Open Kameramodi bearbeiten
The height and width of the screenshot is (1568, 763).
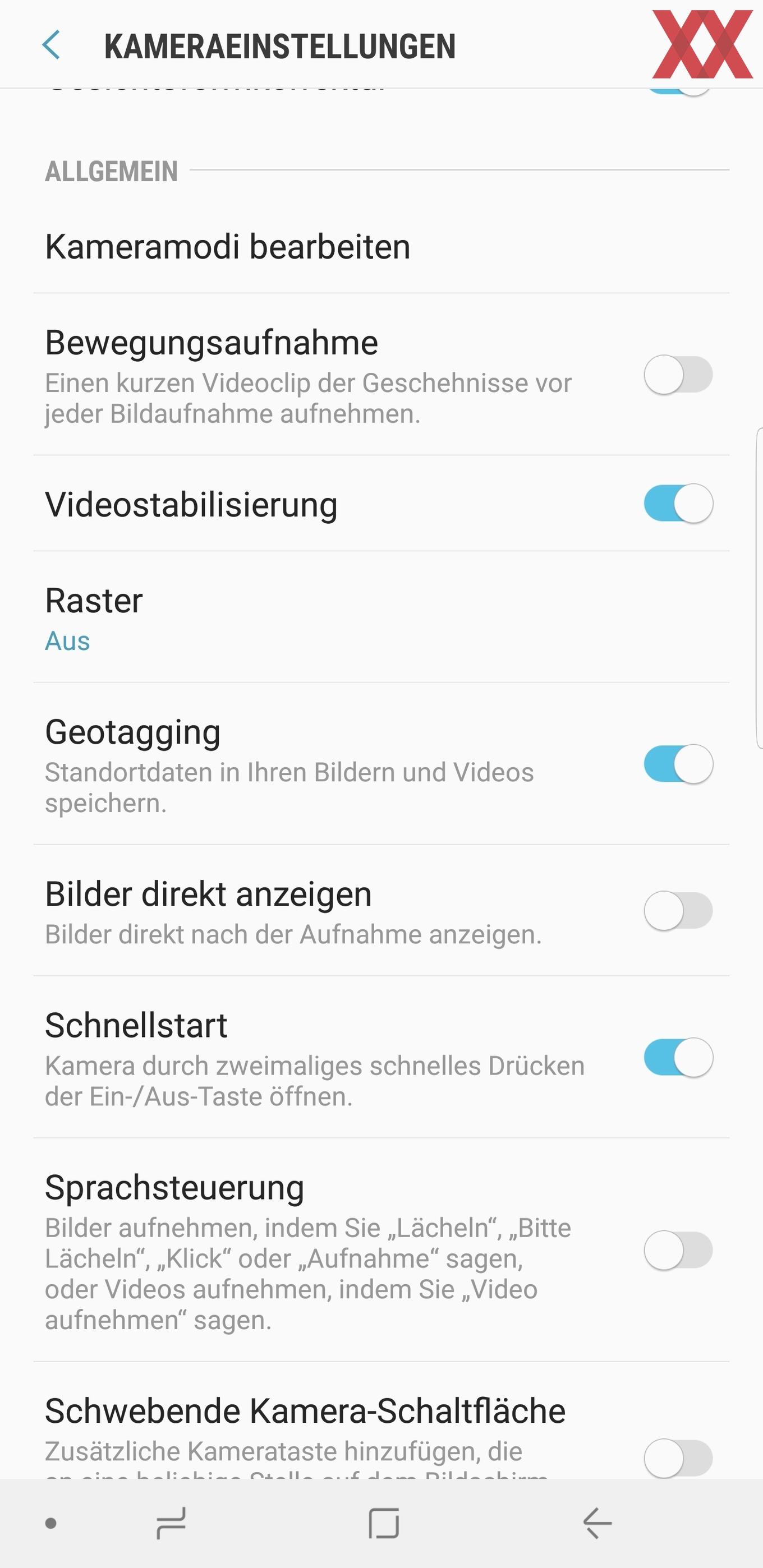coord(228,247)
